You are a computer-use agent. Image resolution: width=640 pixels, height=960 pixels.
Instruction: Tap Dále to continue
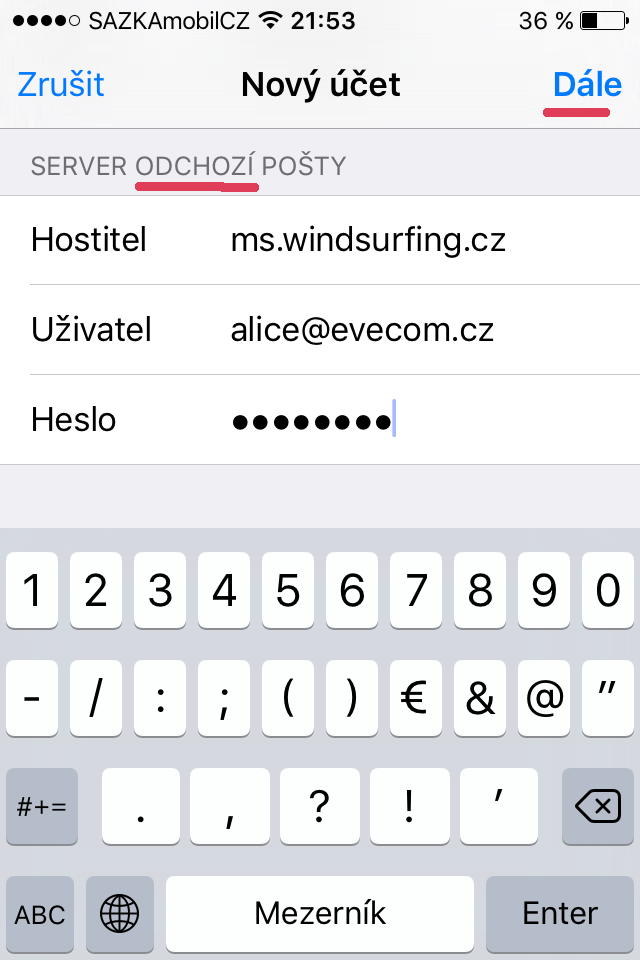tap(587, 86)
